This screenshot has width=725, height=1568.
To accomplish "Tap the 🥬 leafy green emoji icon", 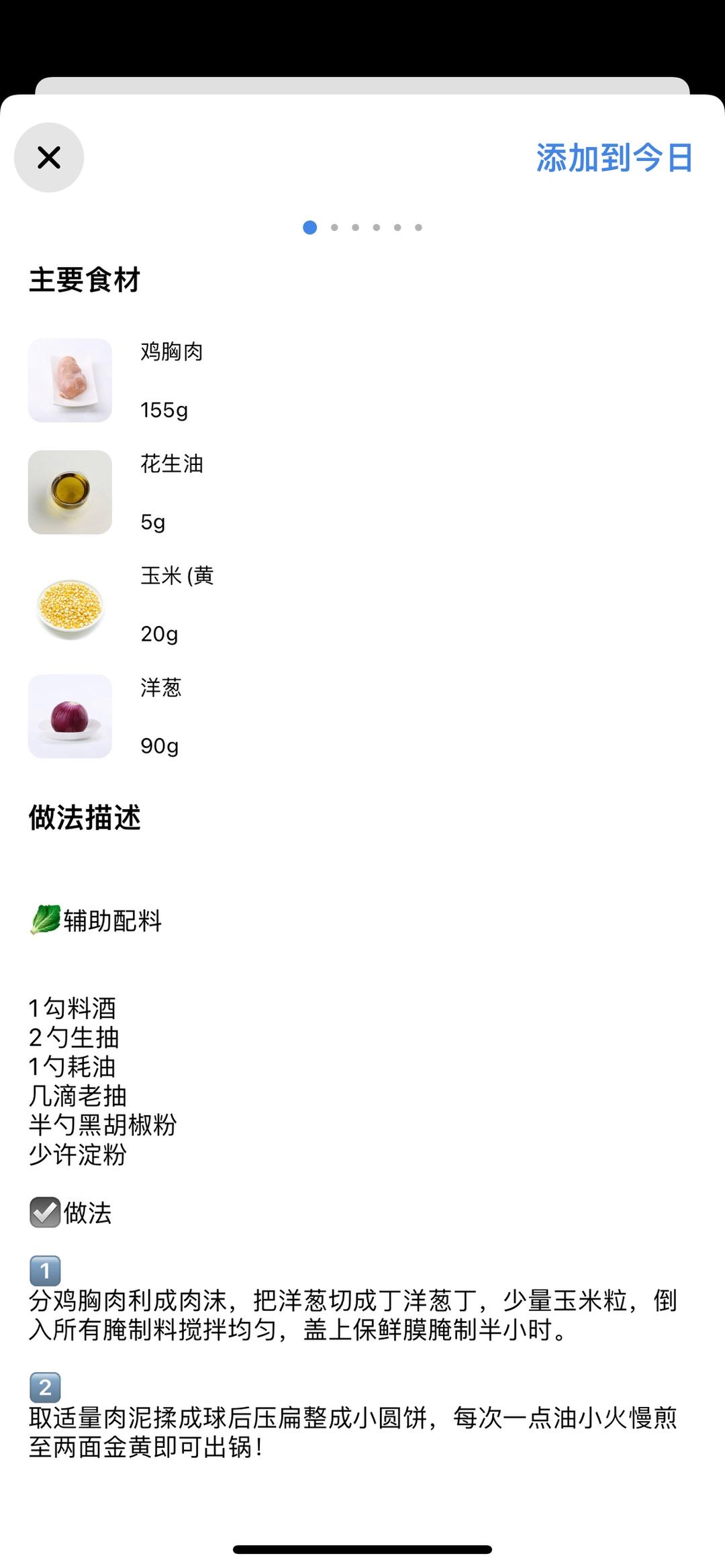I will click(x=44, y=921).
